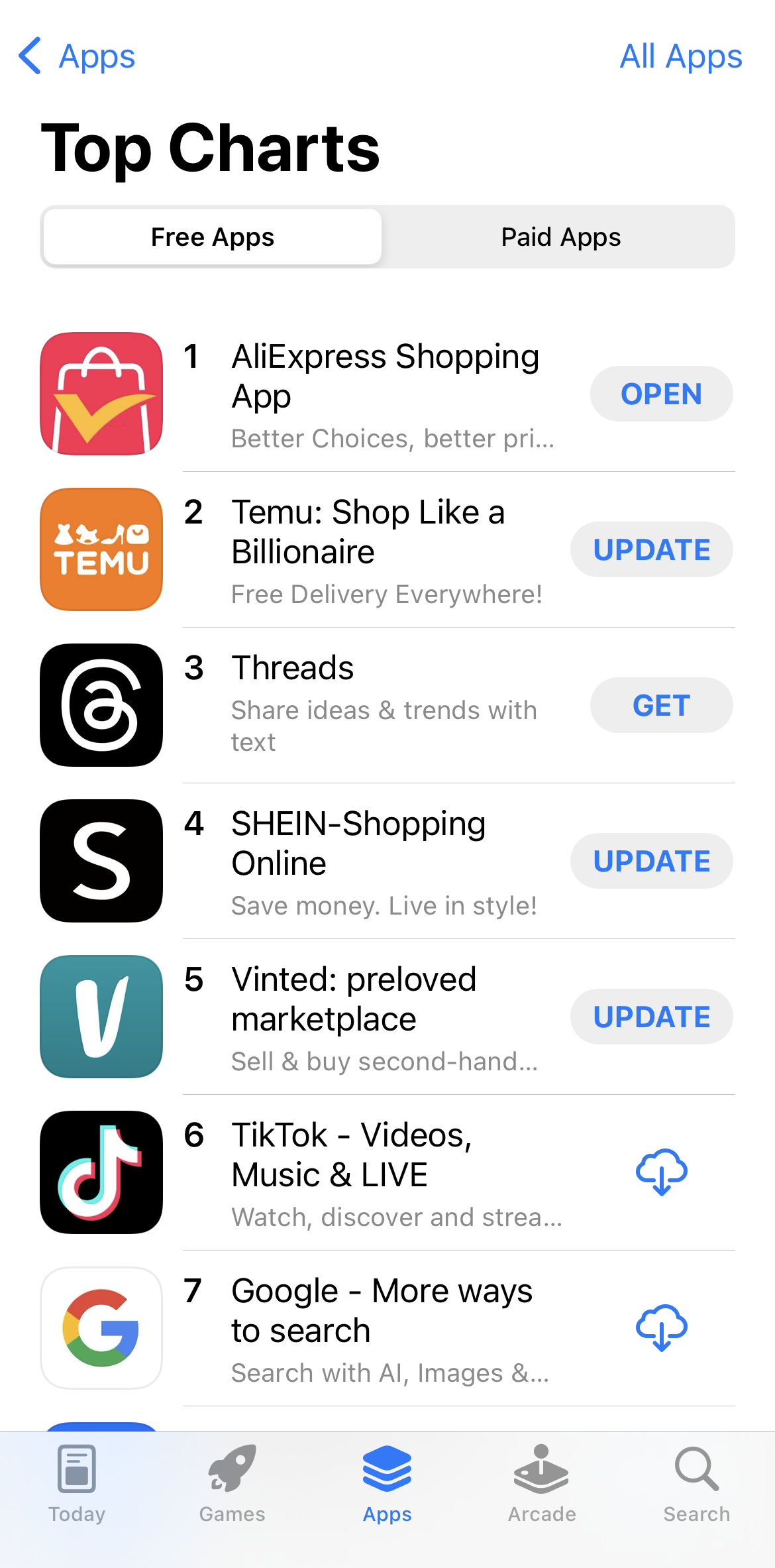The width and height of the screenshot is (775, 1568).
Task: Select the Free Apps segment
Action: point(213,237)
